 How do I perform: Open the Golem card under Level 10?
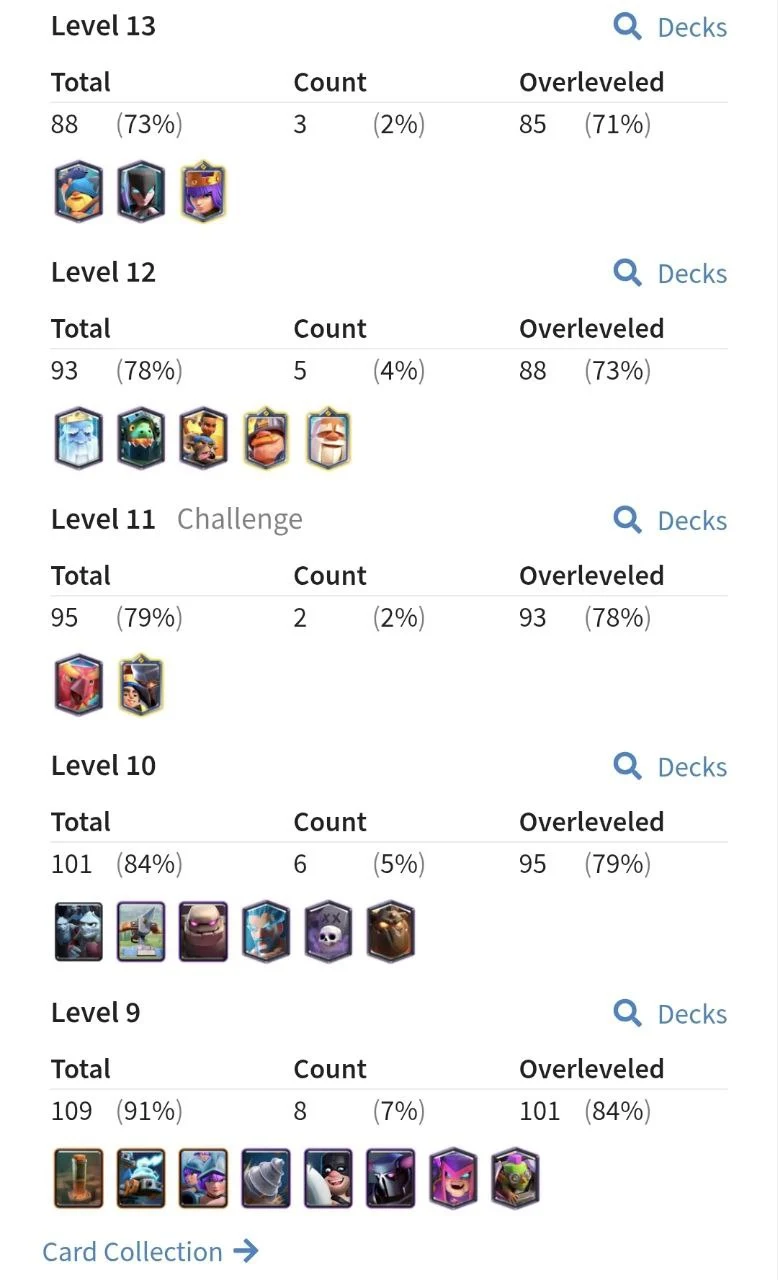(x=203, y=932)
